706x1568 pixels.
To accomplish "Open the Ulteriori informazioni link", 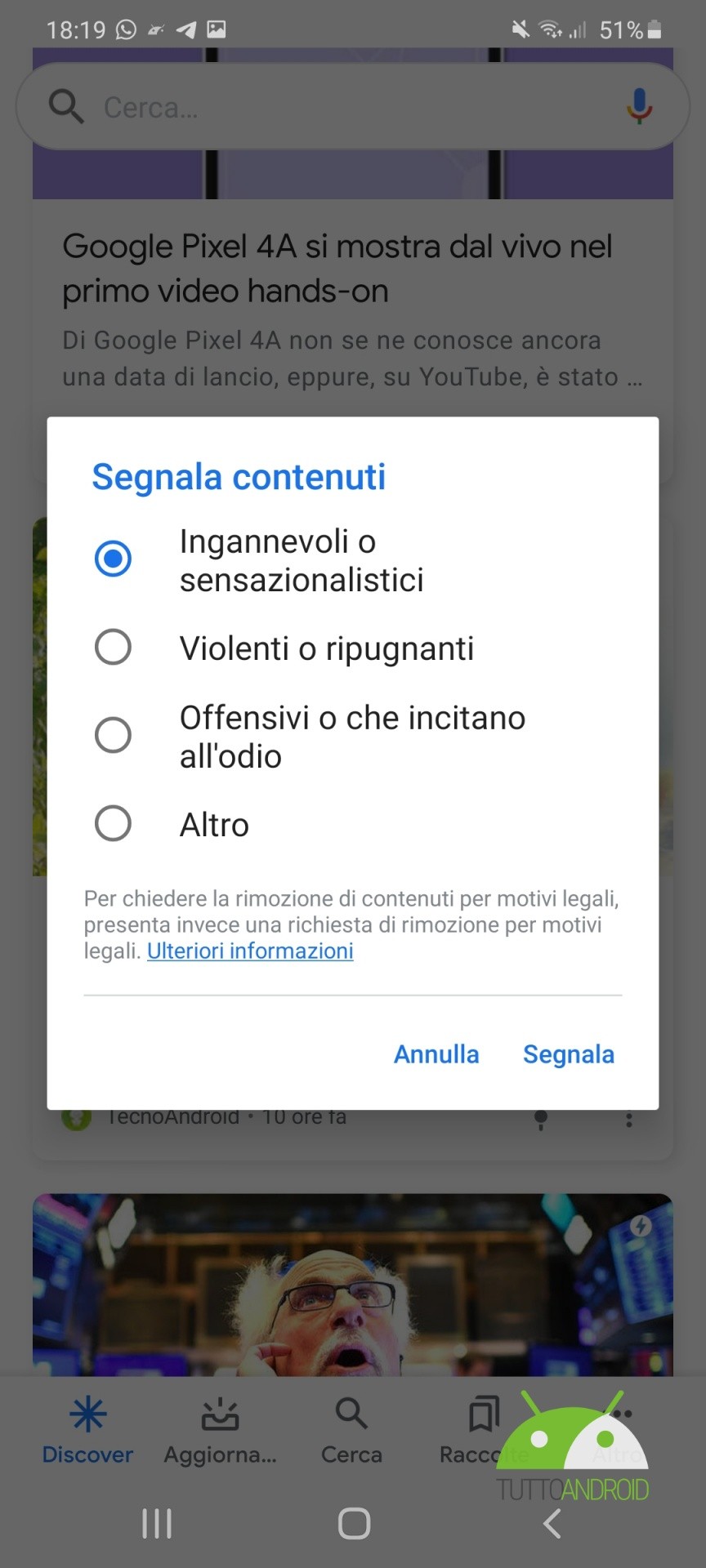I will click(x=250, y=951).
